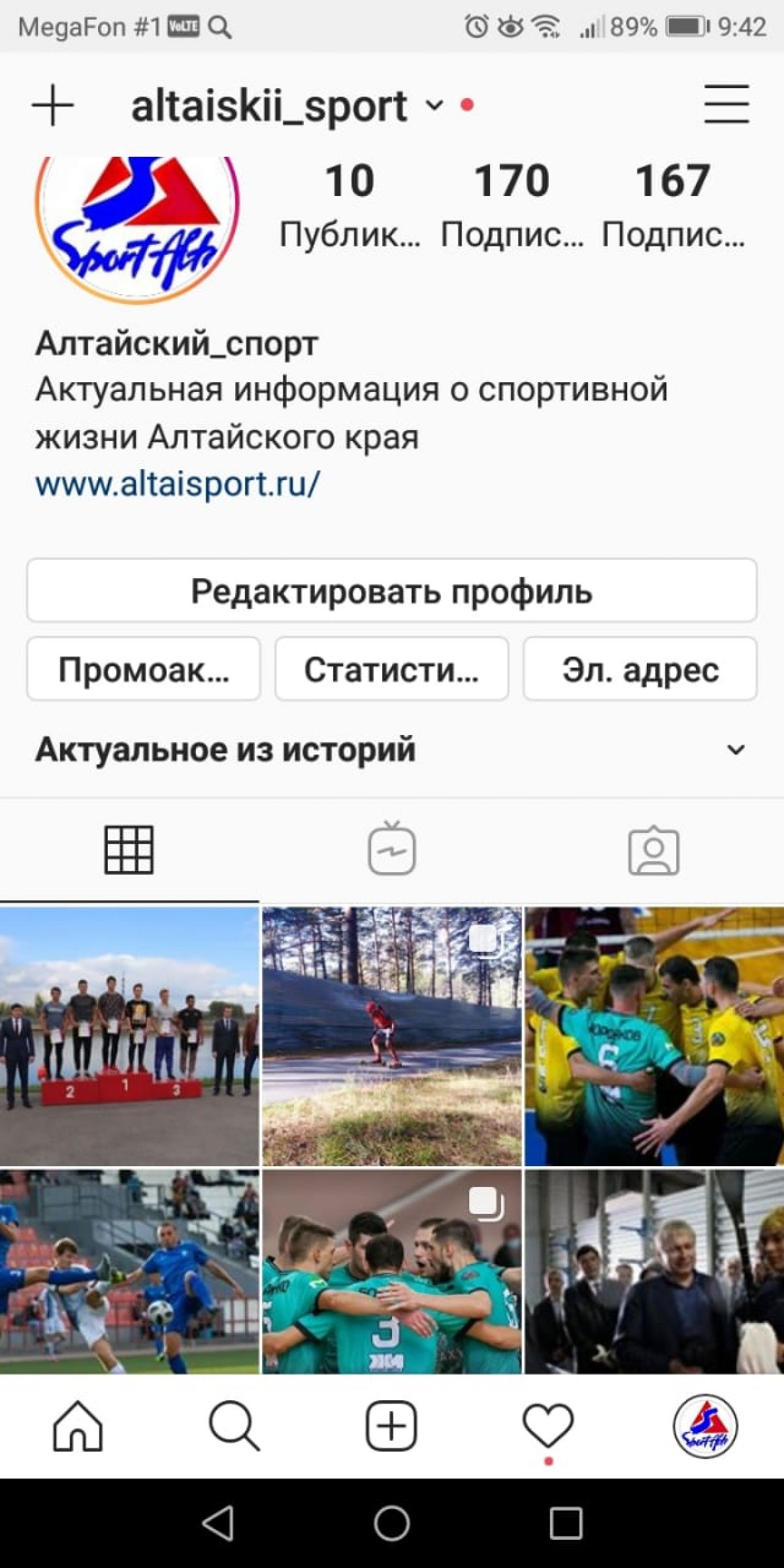
Task: Open the roller skier forest post
Action: [392, 1036]
